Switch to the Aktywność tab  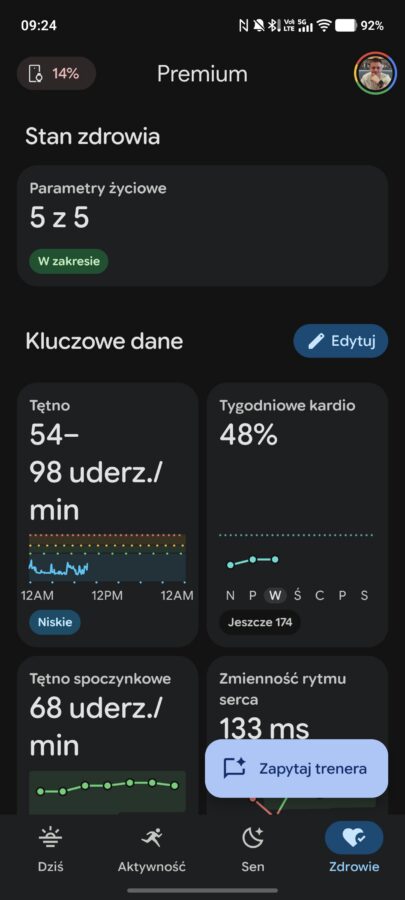tap(152, 849)
